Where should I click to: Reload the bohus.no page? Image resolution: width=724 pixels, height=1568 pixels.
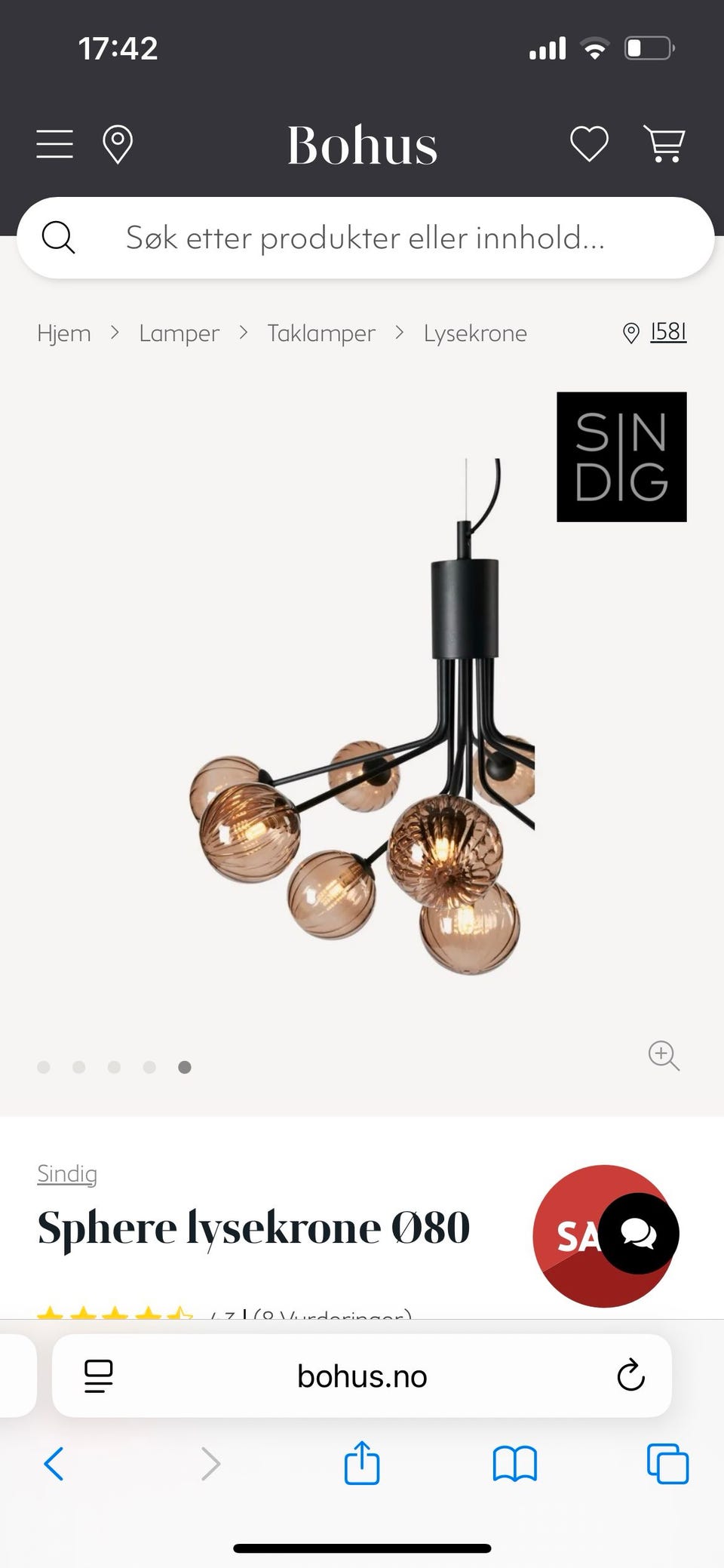(630, 1376)
